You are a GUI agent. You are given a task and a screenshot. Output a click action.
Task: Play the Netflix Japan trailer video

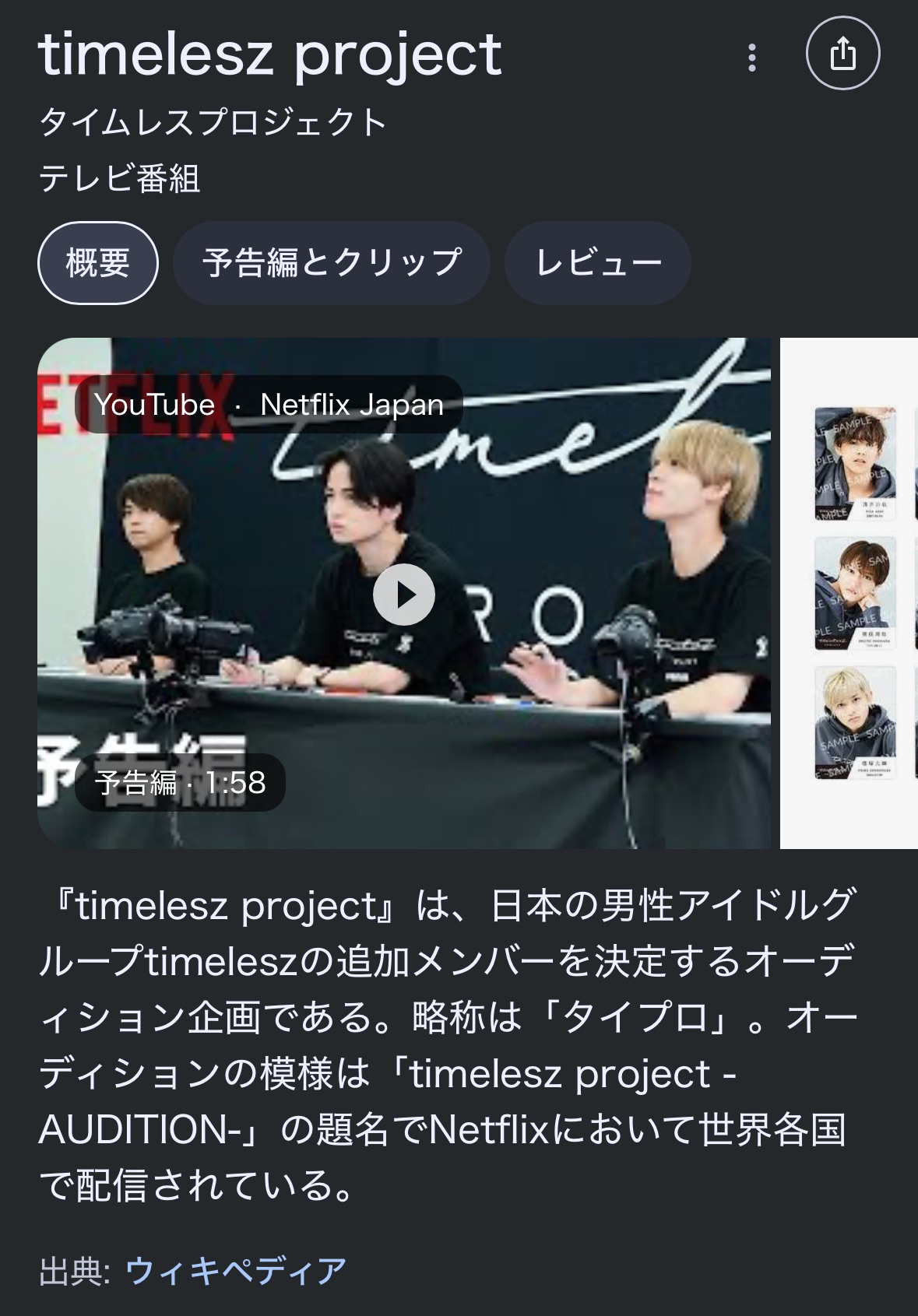point(403,595)
